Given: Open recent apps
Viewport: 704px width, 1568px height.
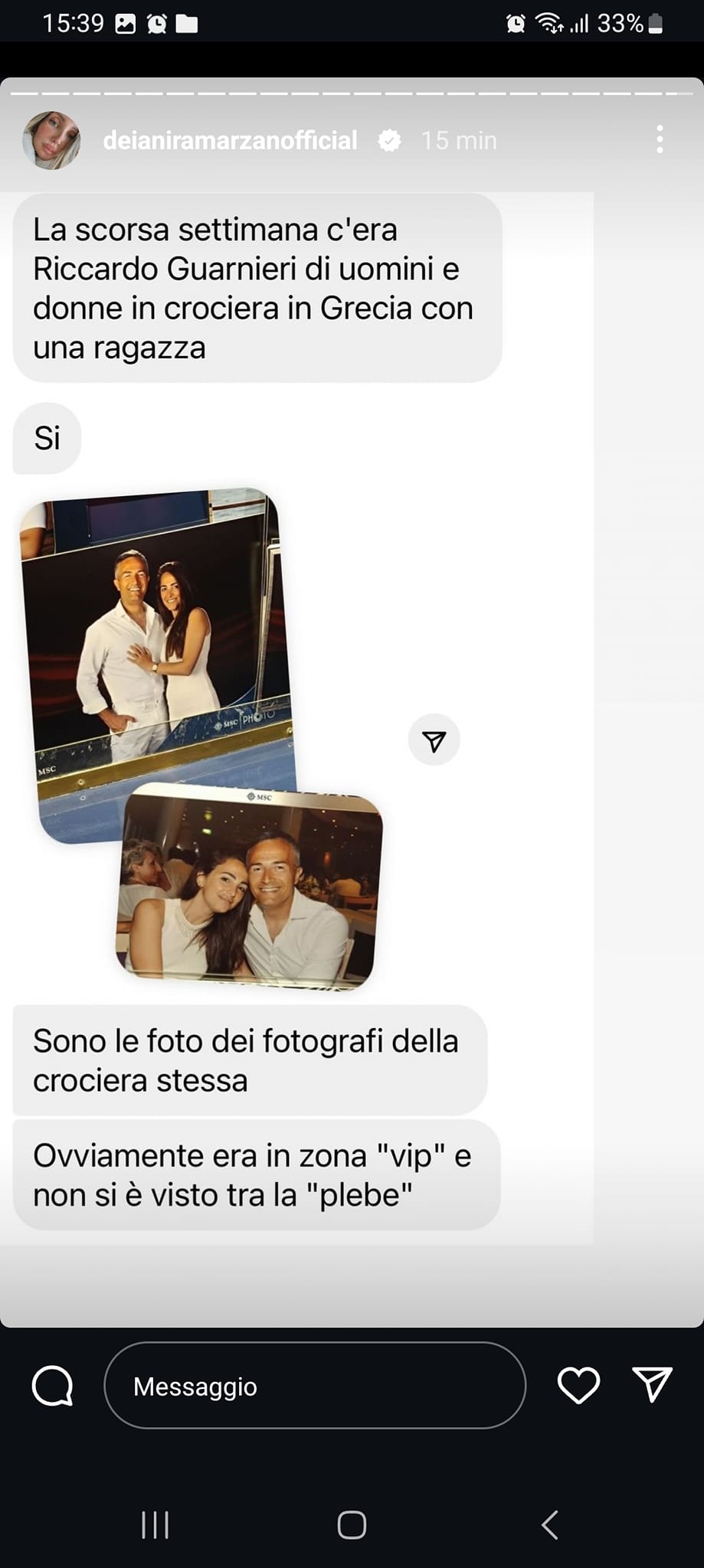Looking at the screenshot, I should tap(156, 1524).
